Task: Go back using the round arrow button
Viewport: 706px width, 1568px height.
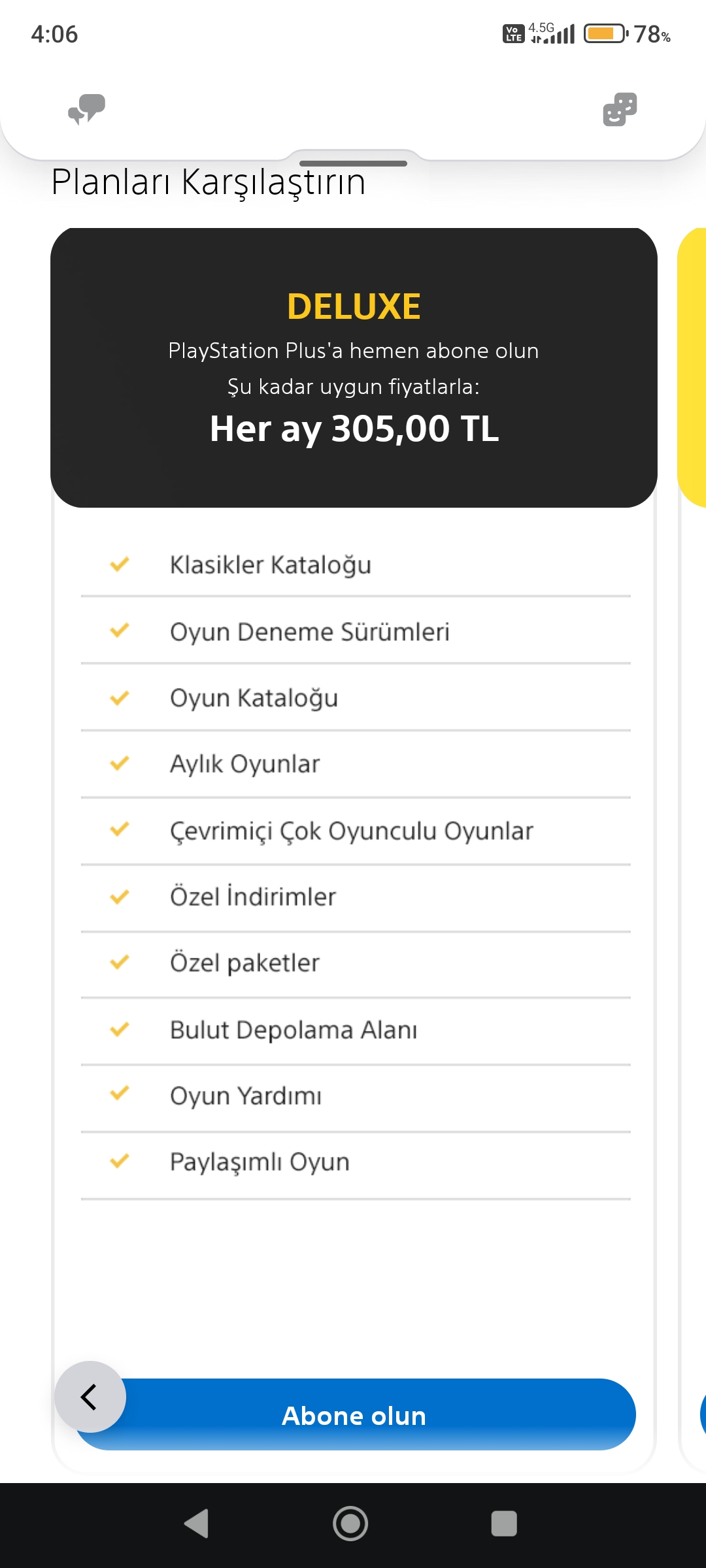Action: click(x=90, y=1397)
